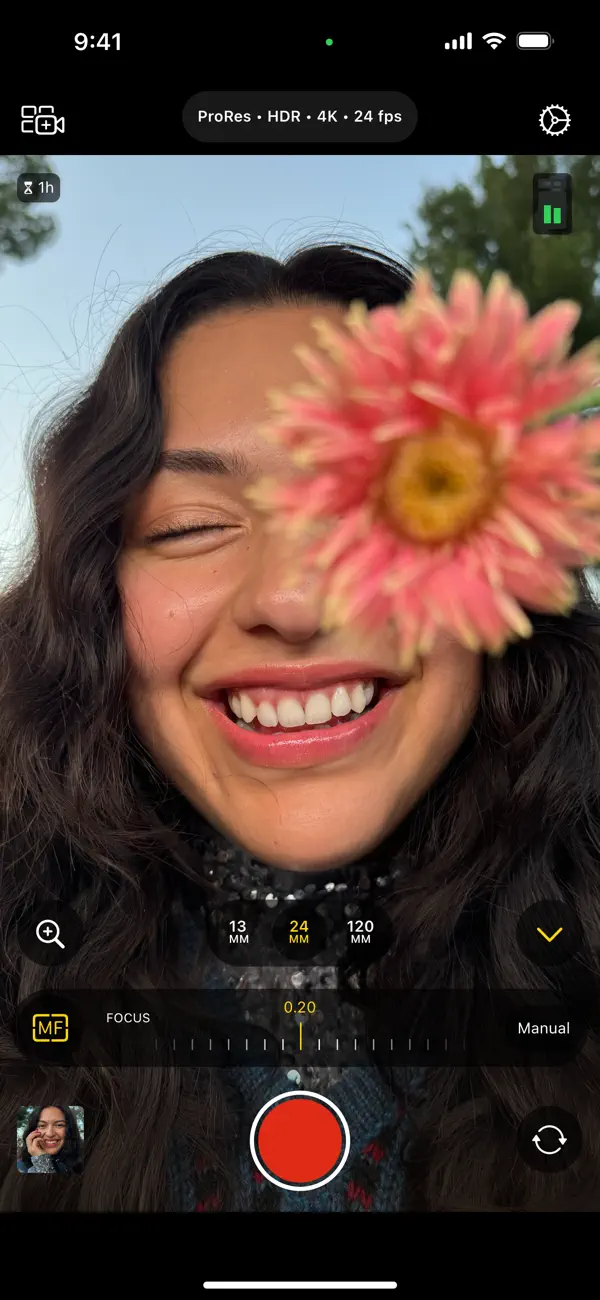
Task: Select the 120 mm lens
Action: click(360, 933)
